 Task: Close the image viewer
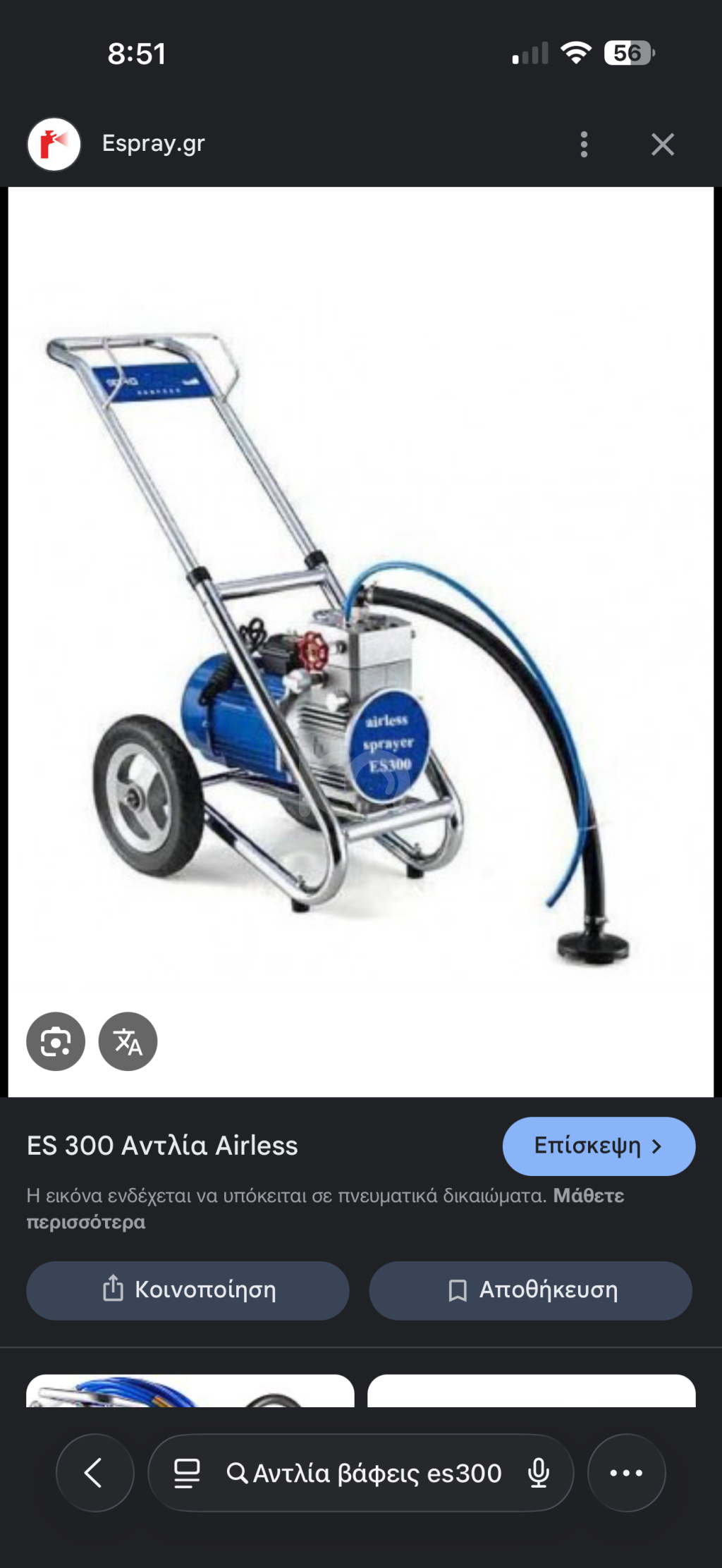[662, 145]
